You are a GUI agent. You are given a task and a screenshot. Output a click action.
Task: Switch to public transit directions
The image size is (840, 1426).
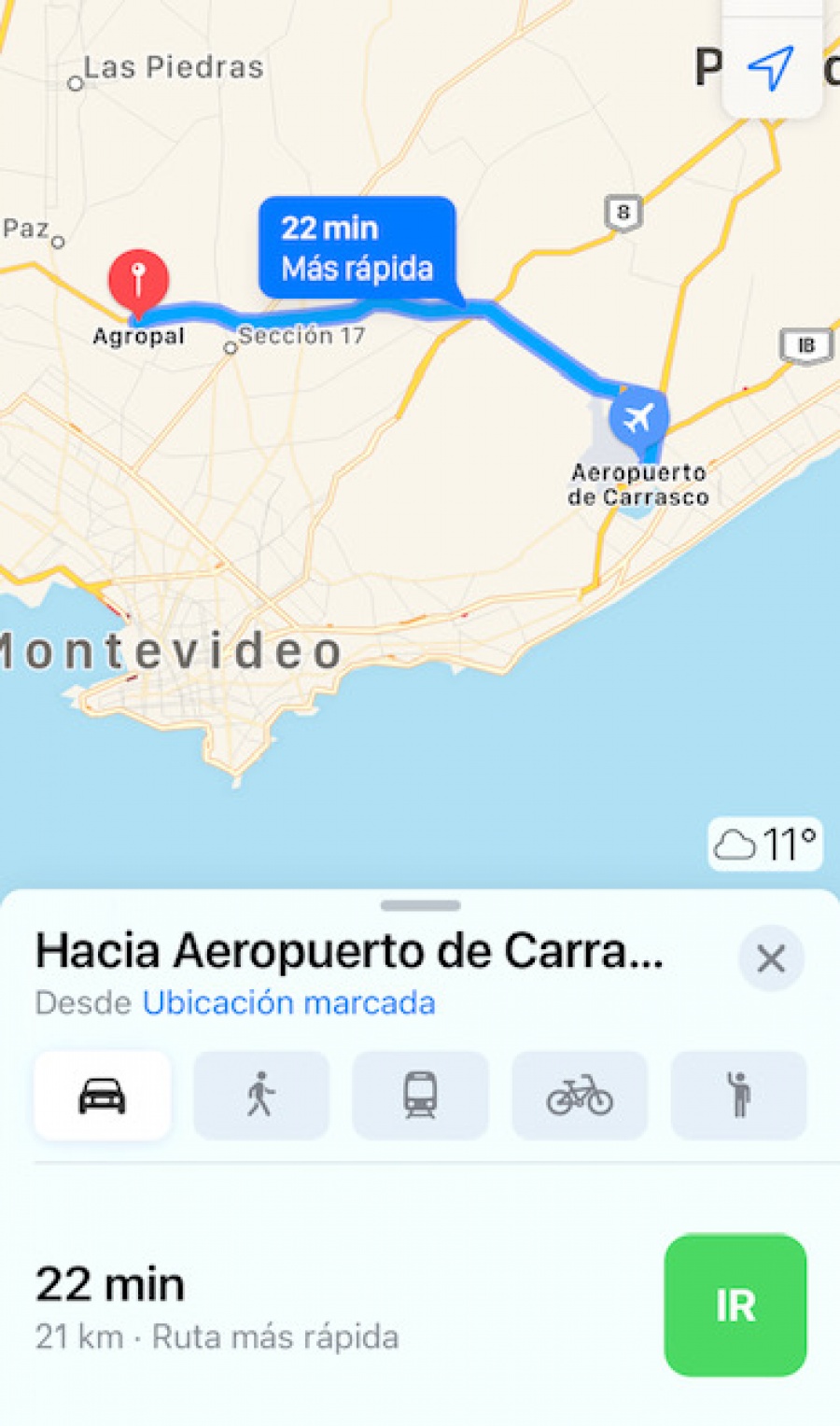coord(420,1096)
